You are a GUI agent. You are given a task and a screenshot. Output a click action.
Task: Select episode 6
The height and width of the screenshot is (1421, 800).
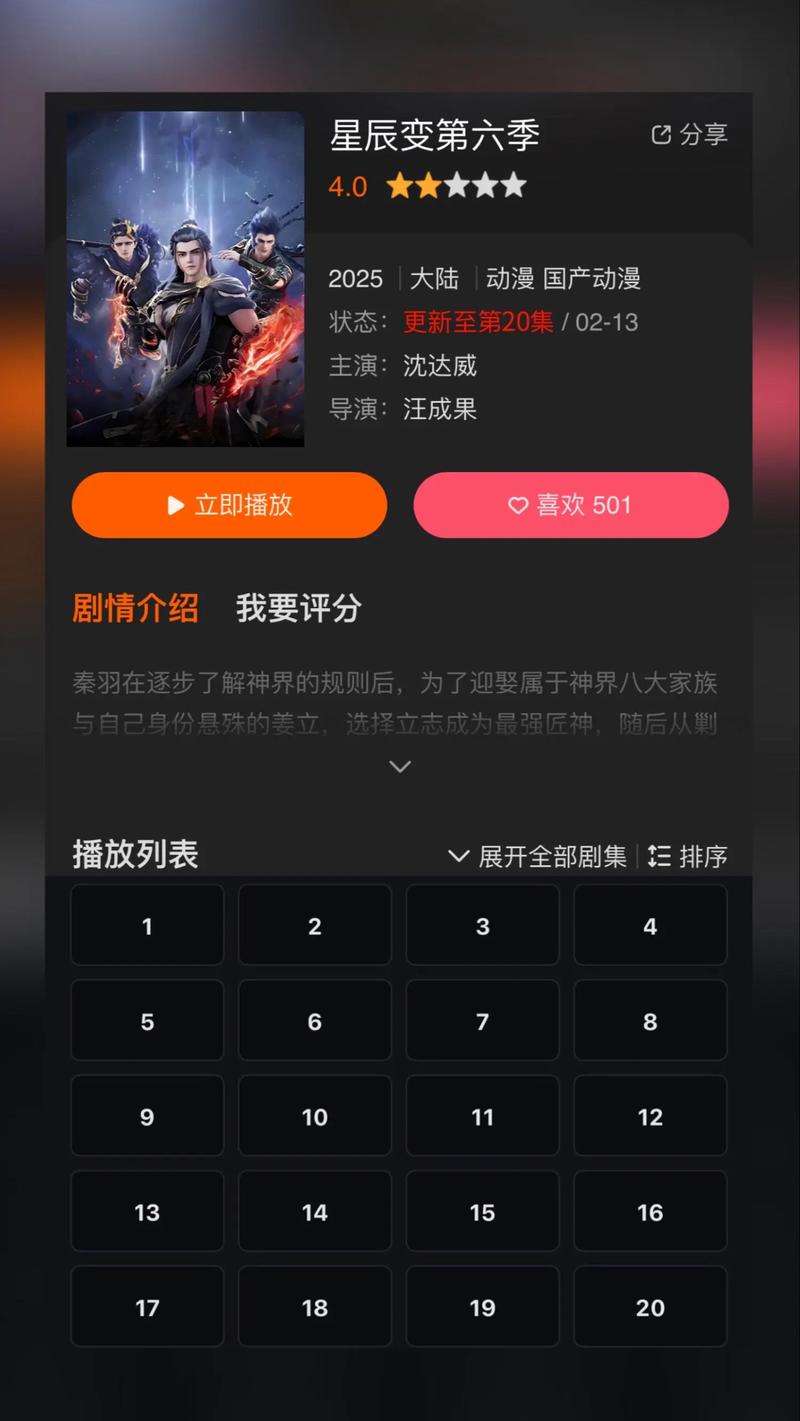(314, 1021)
